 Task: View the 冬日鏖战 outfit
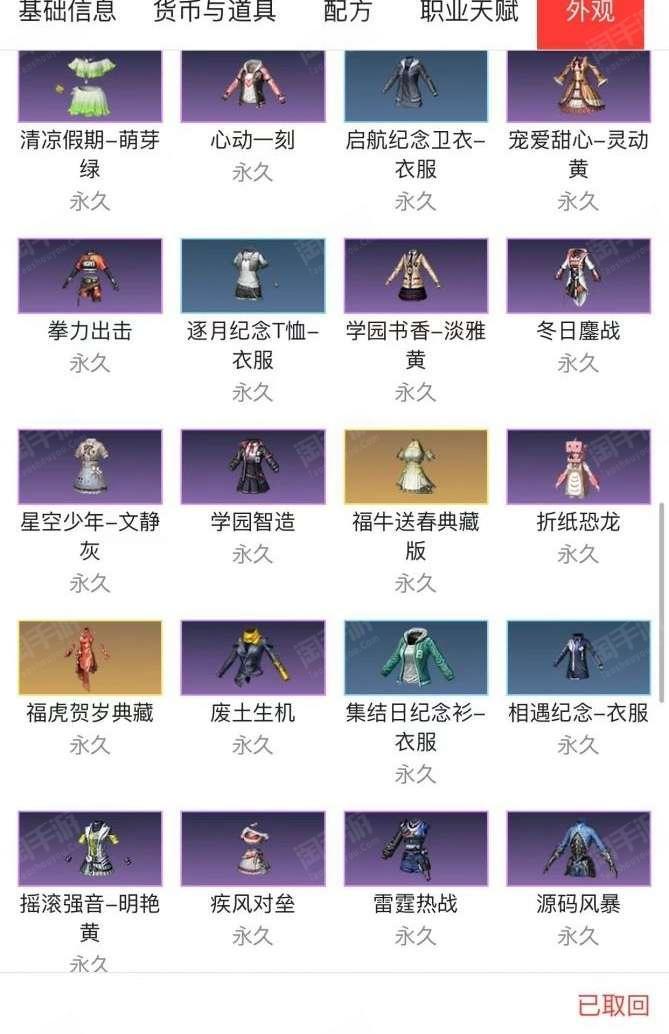click(578, 276)
